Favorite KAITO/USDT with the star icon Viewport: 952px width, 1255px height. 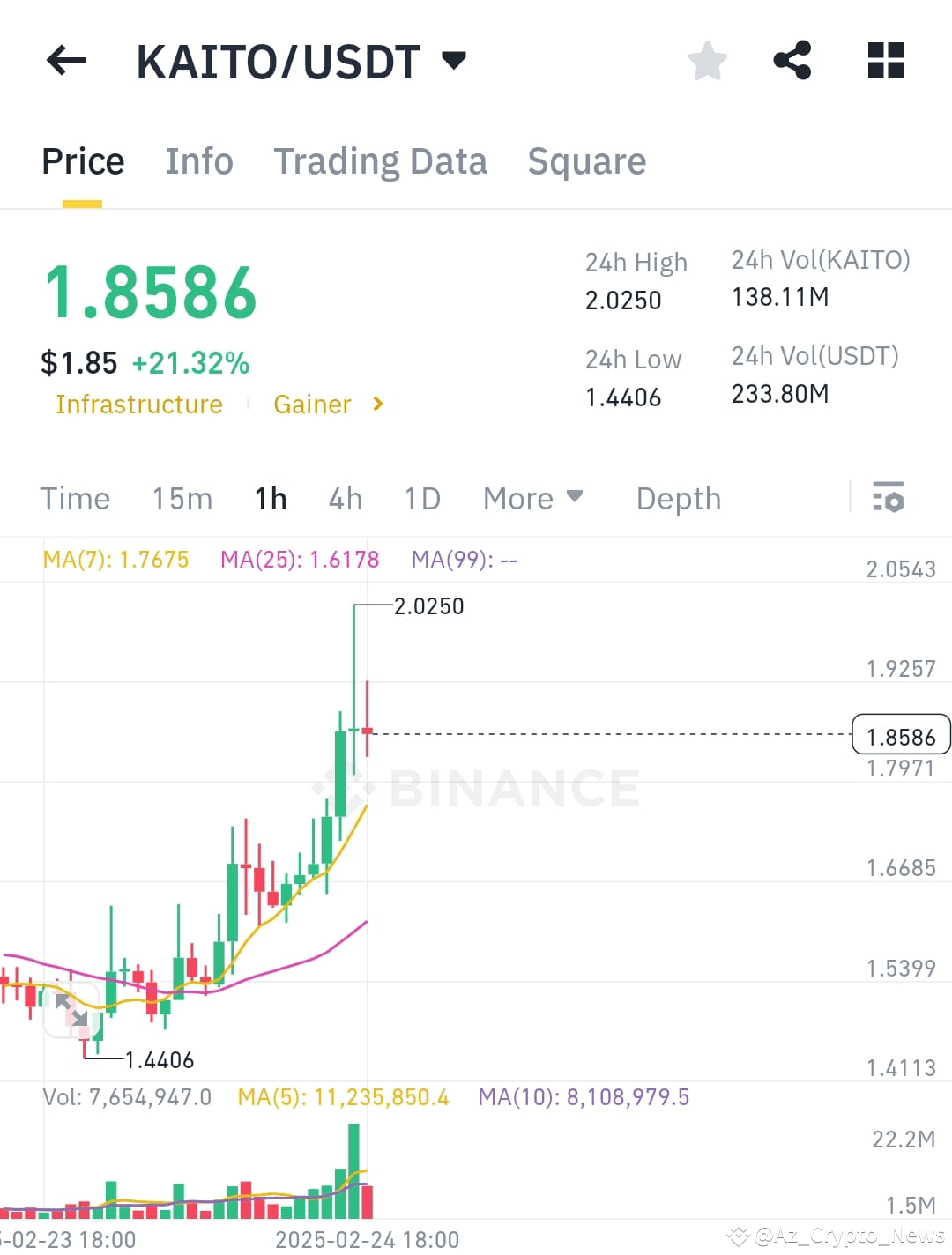[707, 60]
